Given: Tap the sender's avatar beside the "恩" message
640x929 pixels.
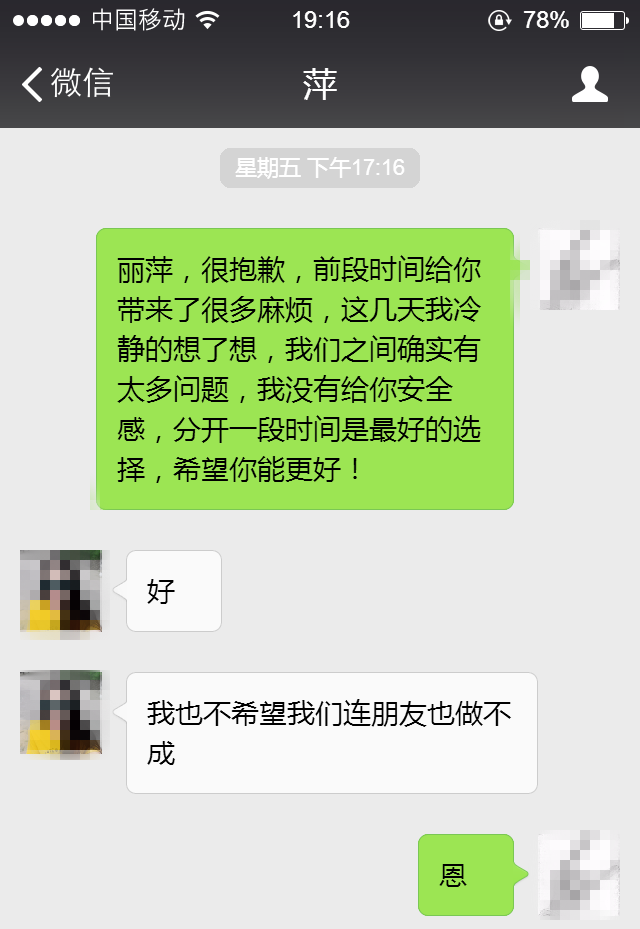Looking at the screenshot, I should 578,874.
